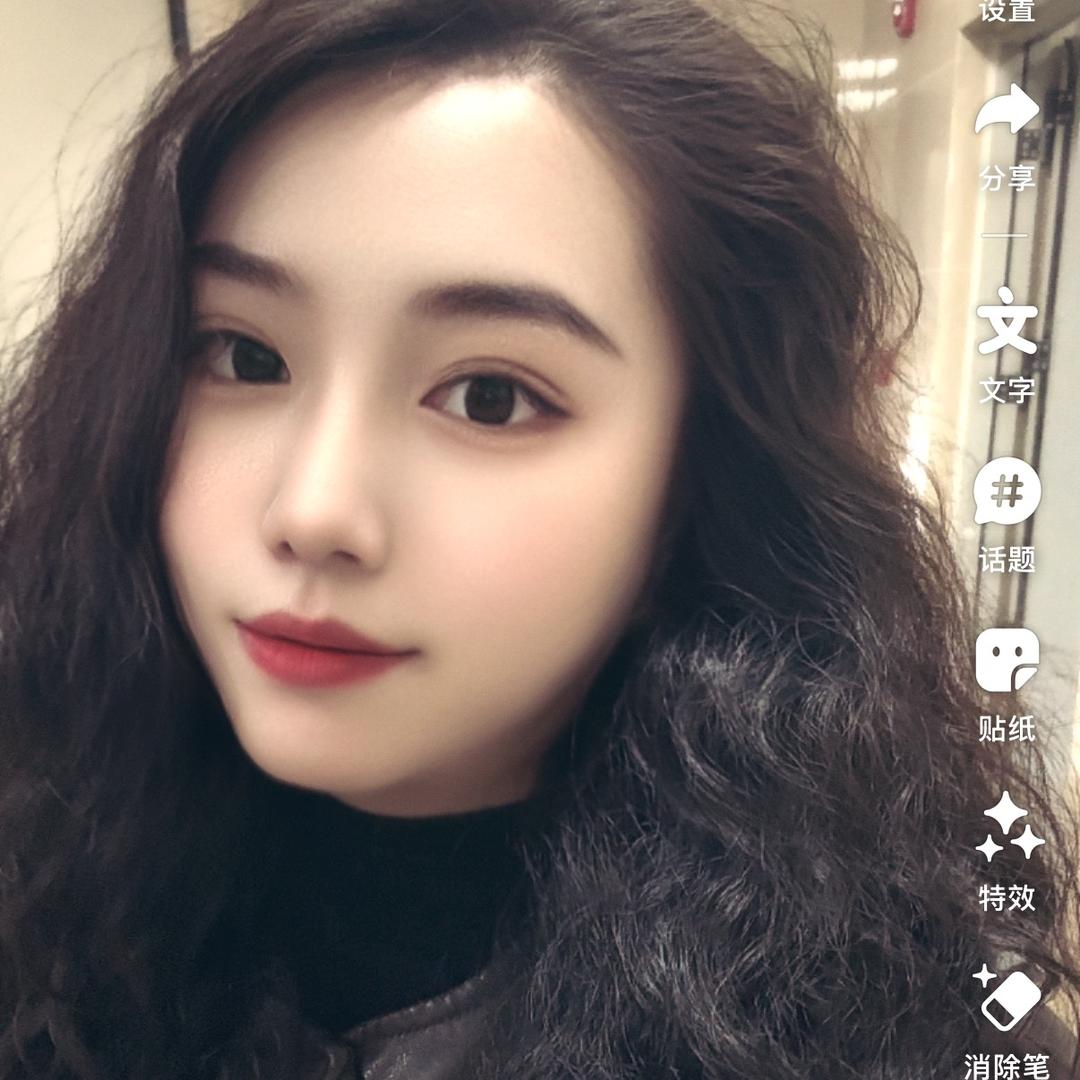Tap the 分享 share arrow
1080x1080 pixels.
(1007, 110)
